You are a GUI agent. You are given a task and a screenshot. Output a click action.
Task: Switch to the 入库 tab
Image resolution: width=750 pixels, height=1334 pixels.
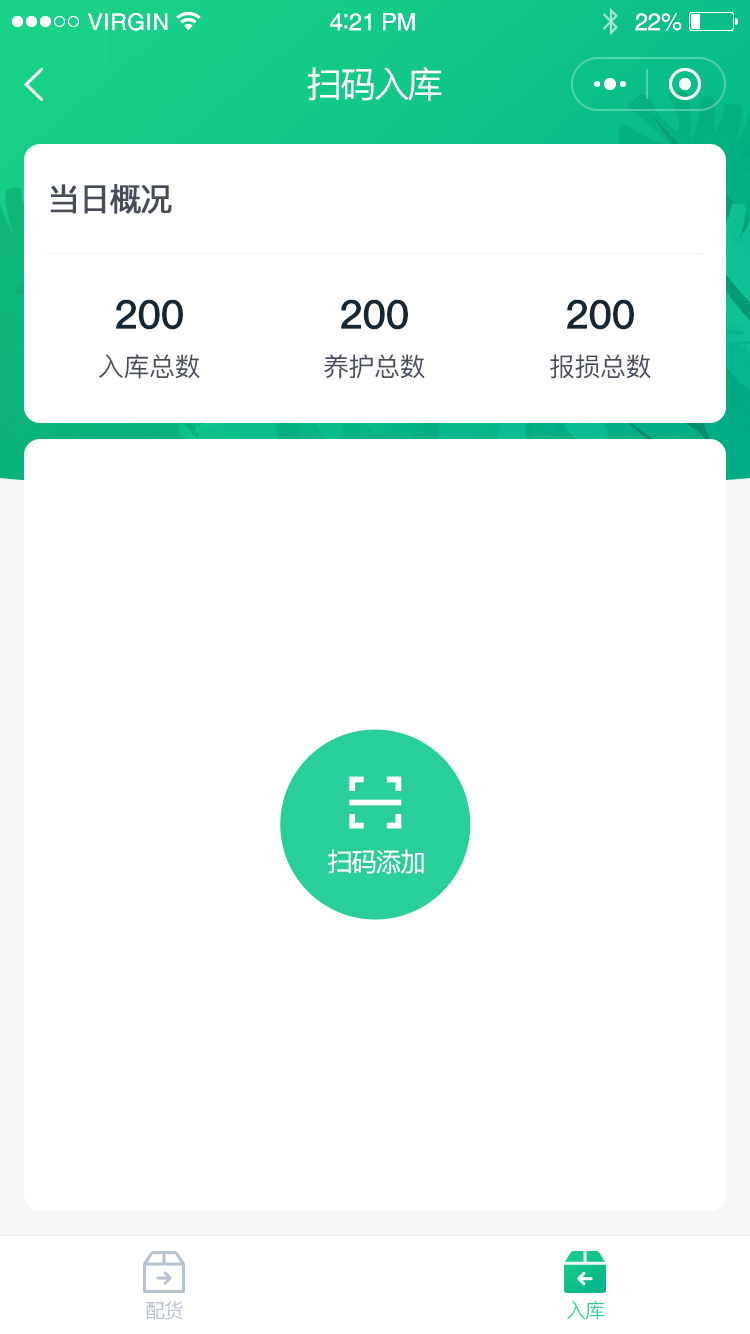[585, 1284]
